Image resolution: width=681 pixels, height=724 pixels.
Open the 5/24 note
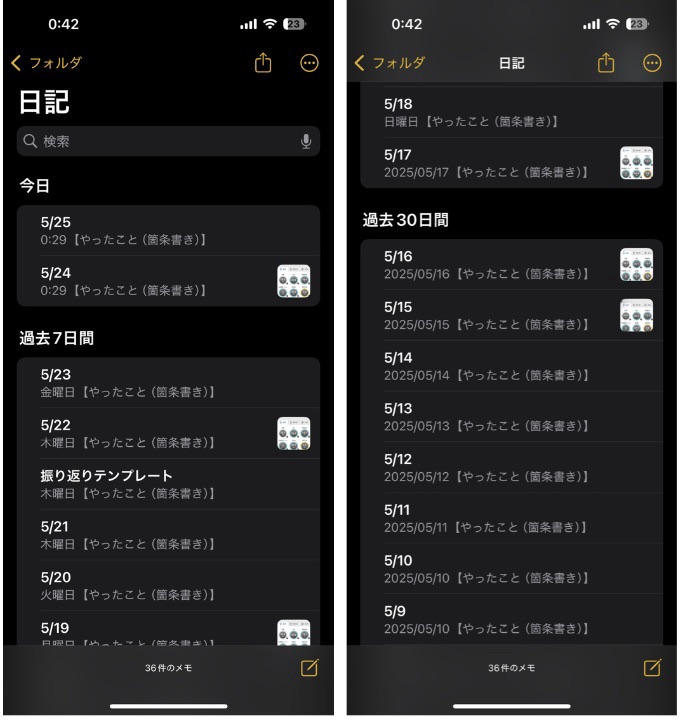[150, 281]
